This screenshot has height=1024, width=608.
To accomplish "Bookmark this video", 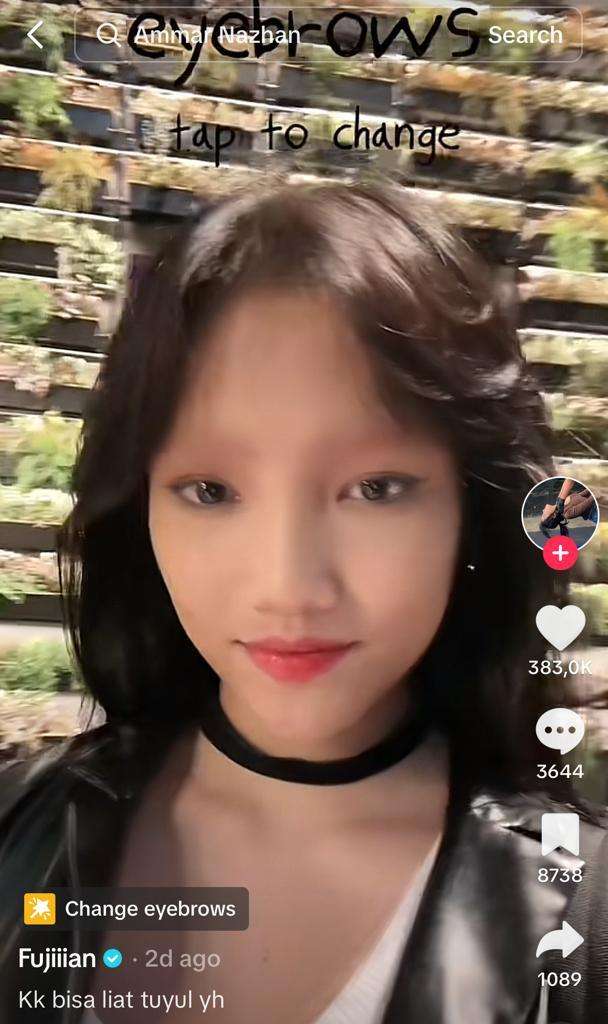I will [x=560, y=835].
